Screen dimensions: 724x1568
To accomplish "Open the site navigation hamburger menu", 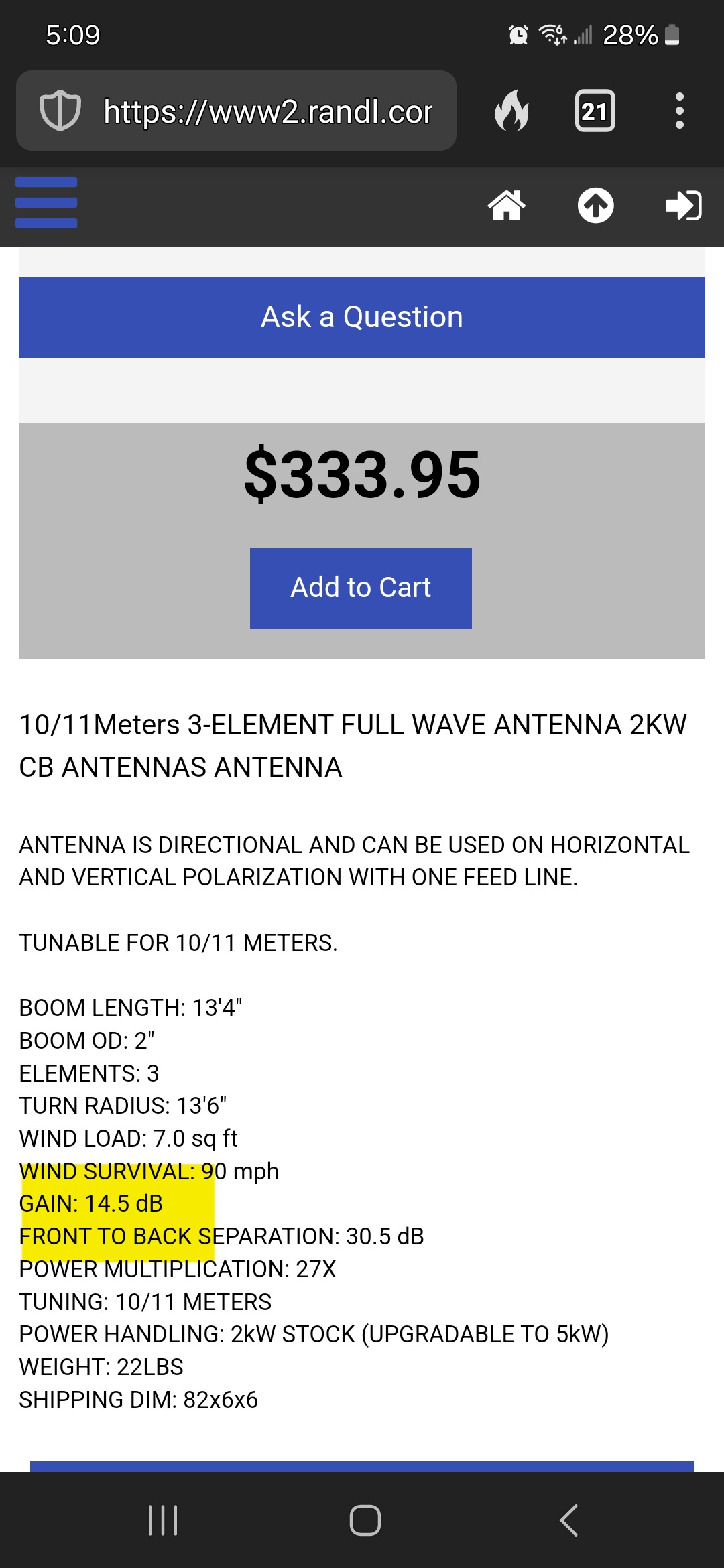I will coord(46,203).
